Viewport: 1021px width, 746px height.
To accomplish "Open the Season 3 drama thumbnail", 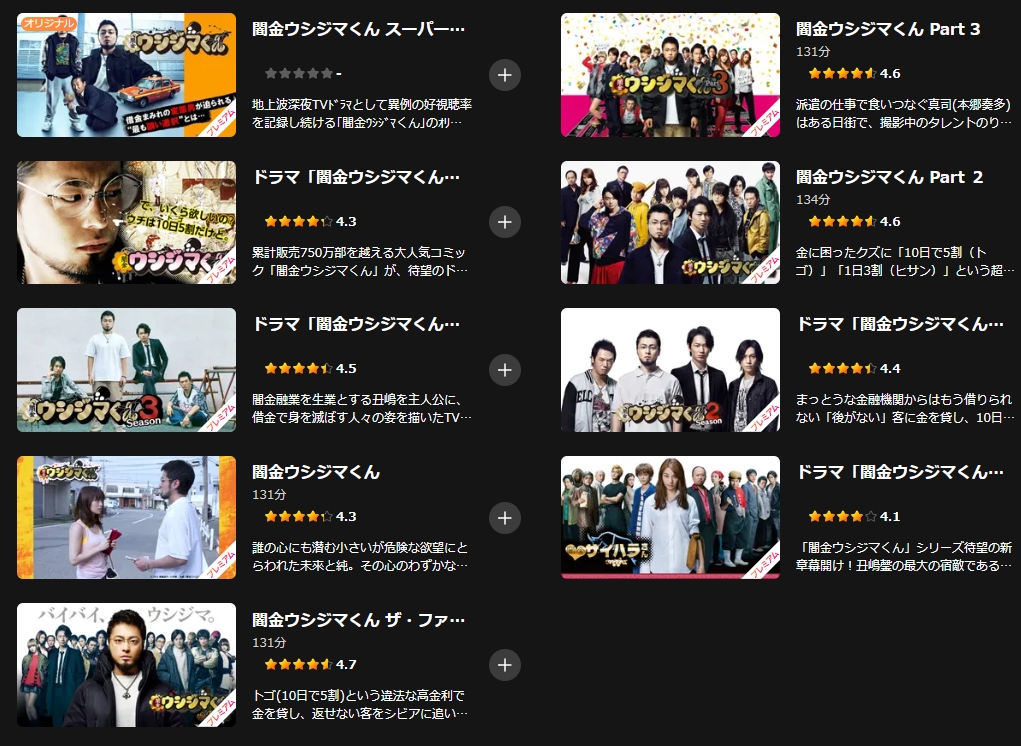I will 127,370.
